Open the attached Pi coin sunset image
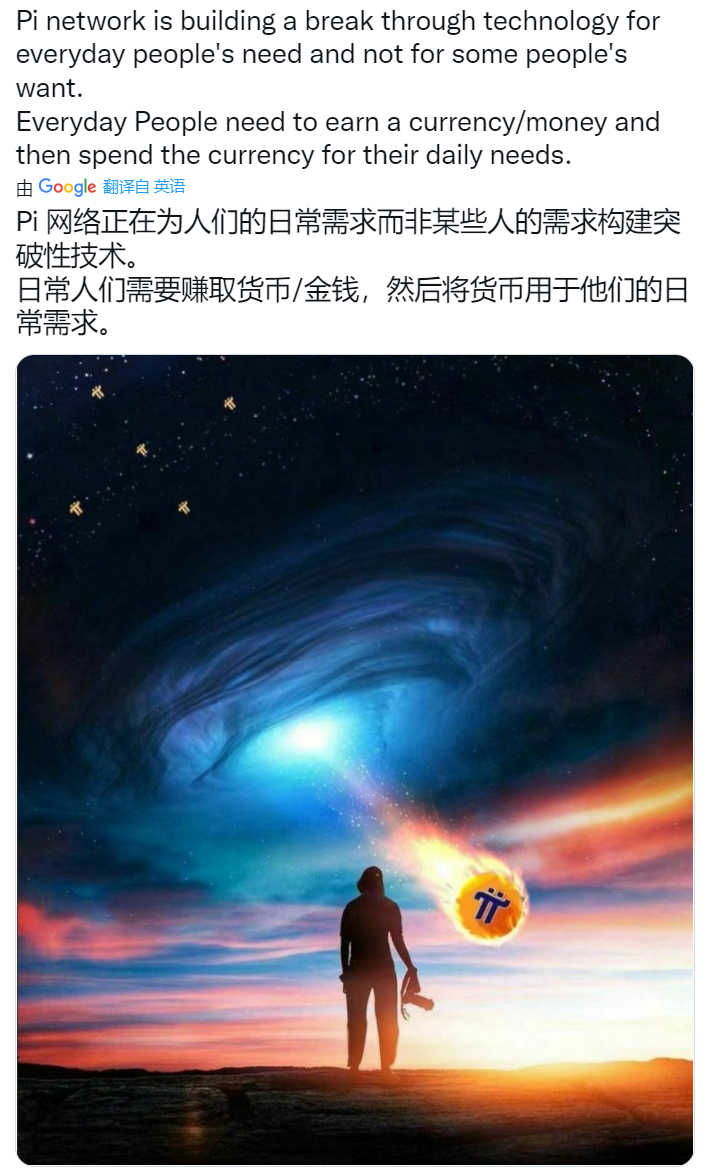The width and height of the screenshot is (710, 1171). [x=355, y=760]
